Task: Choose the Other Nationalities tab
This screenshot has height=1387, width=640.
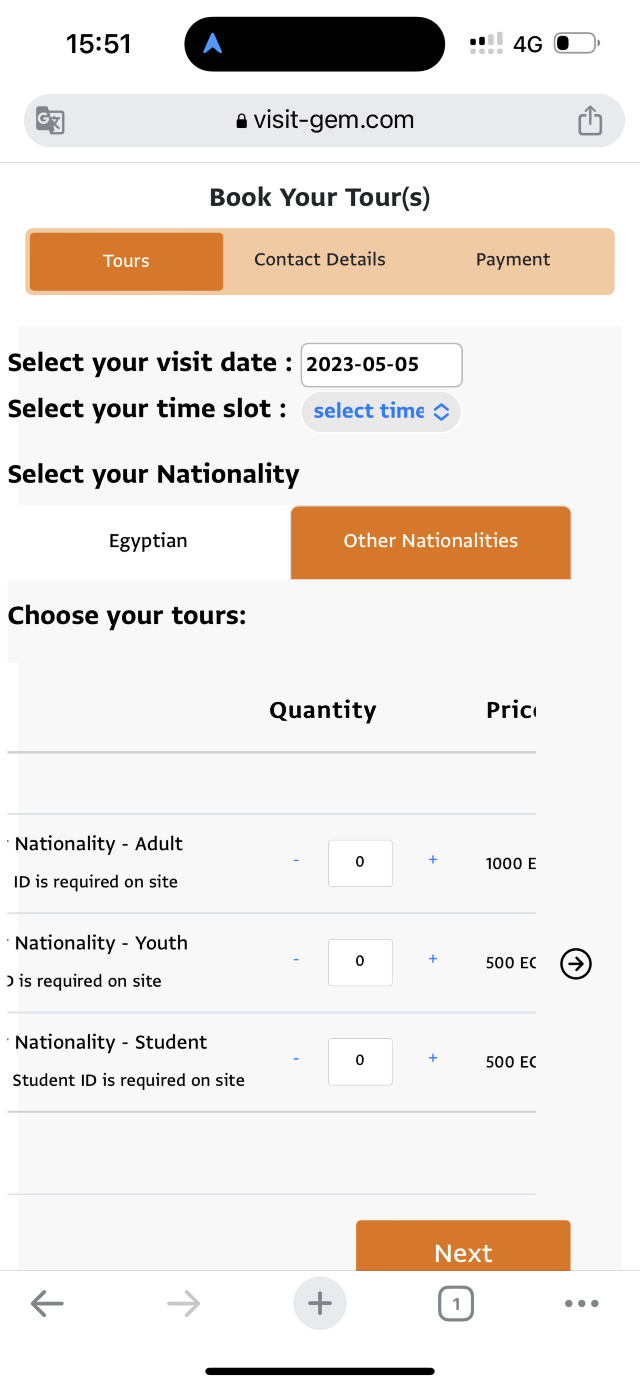Action: [431, 541]
